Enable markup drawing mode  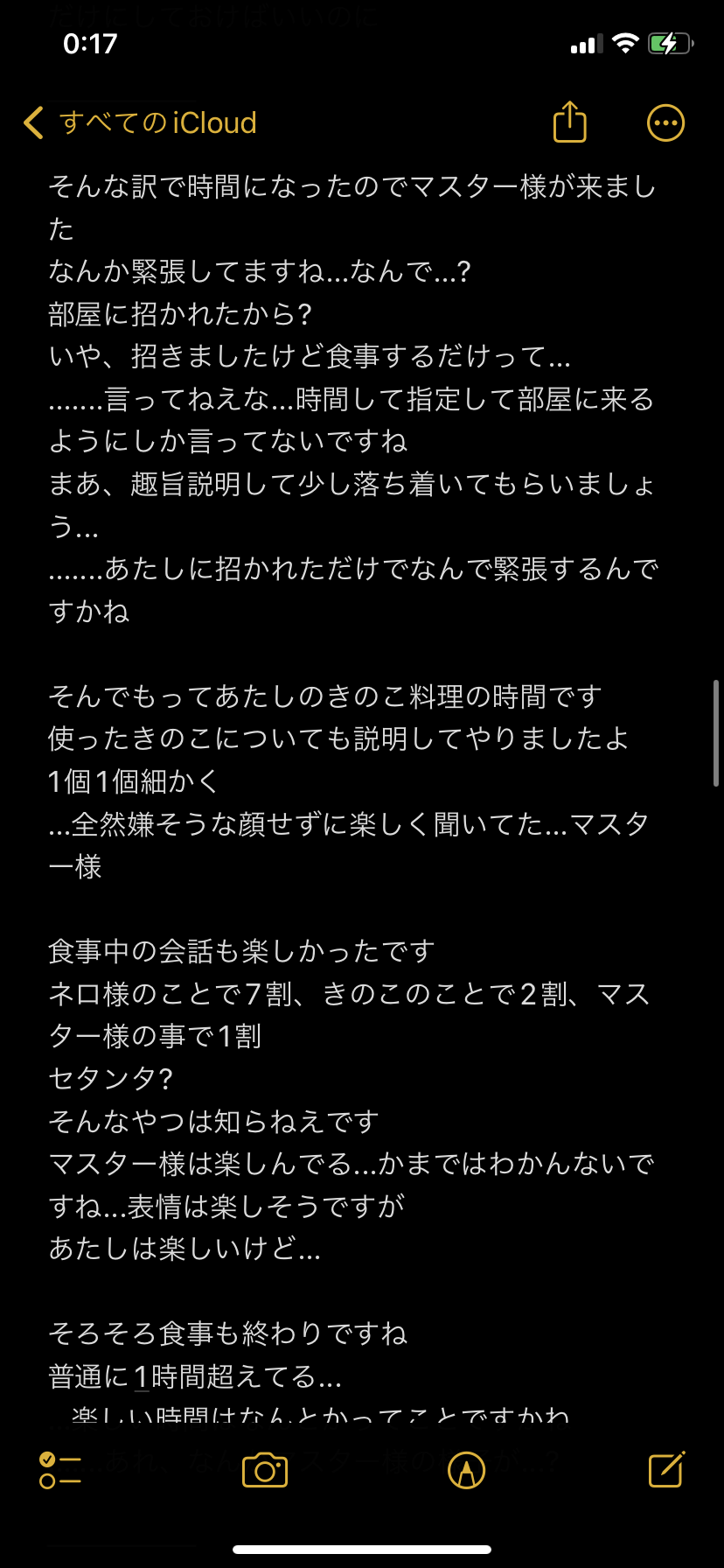click(x=466, y=1470)
